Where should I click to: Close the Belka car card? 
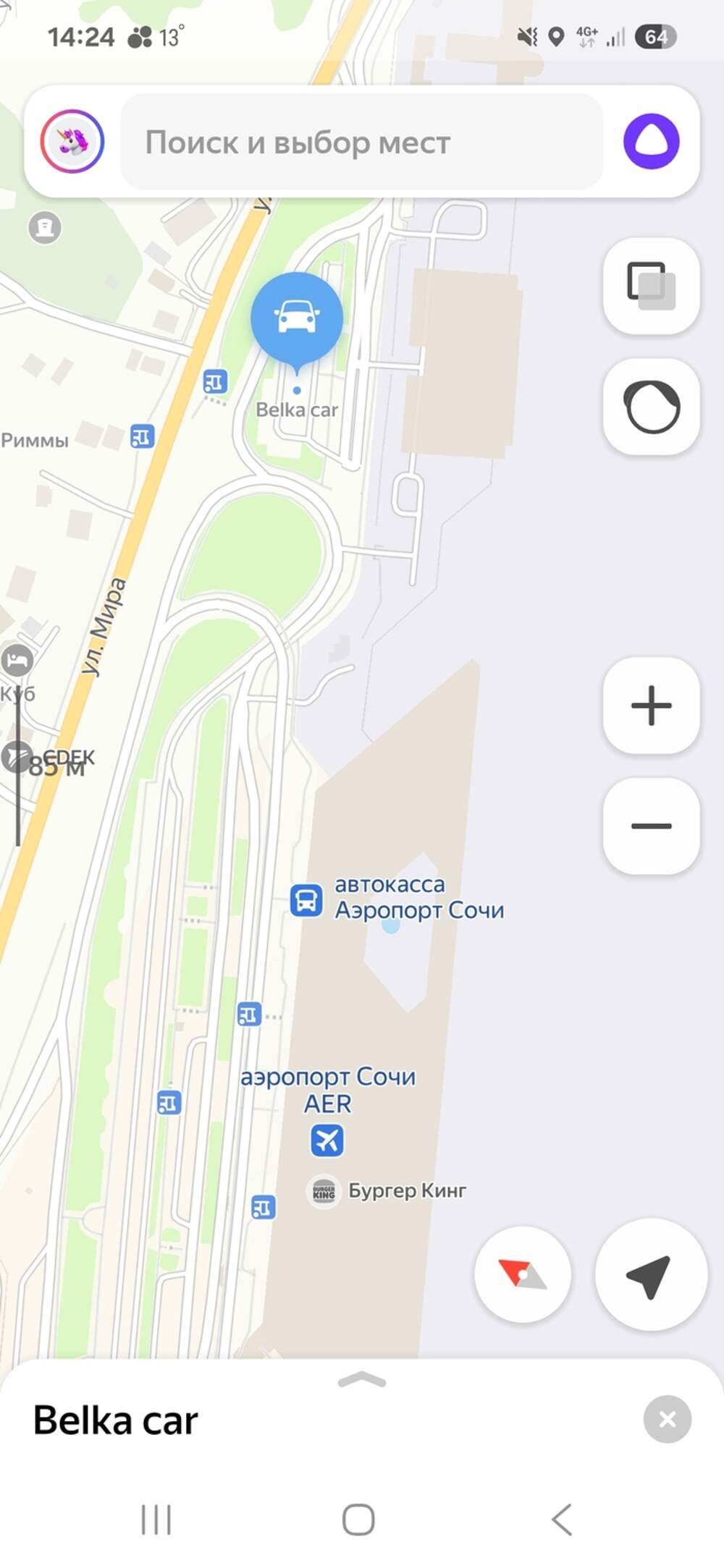667,1419
